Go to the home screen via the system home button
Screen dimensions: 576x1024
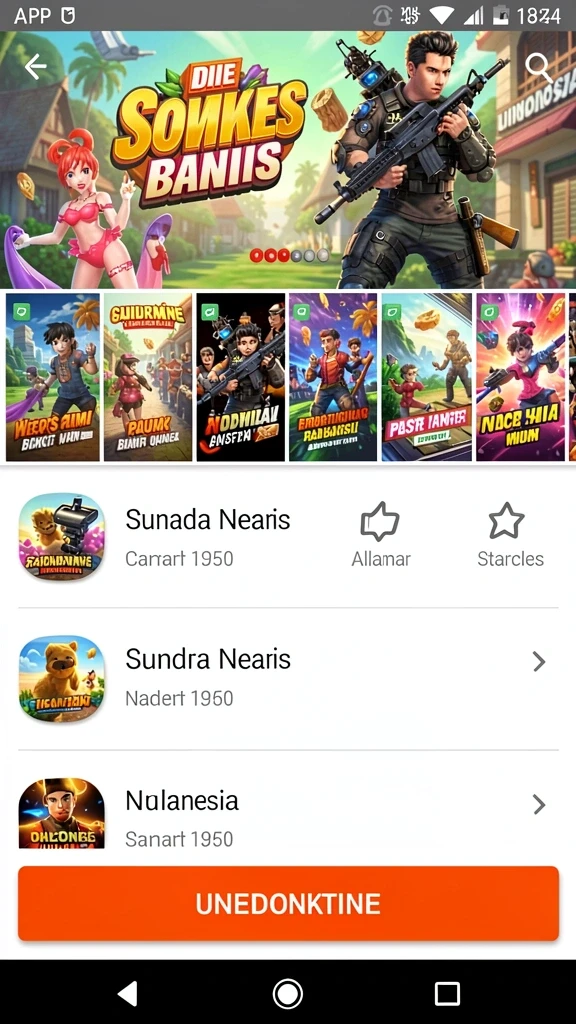point(288,993)
